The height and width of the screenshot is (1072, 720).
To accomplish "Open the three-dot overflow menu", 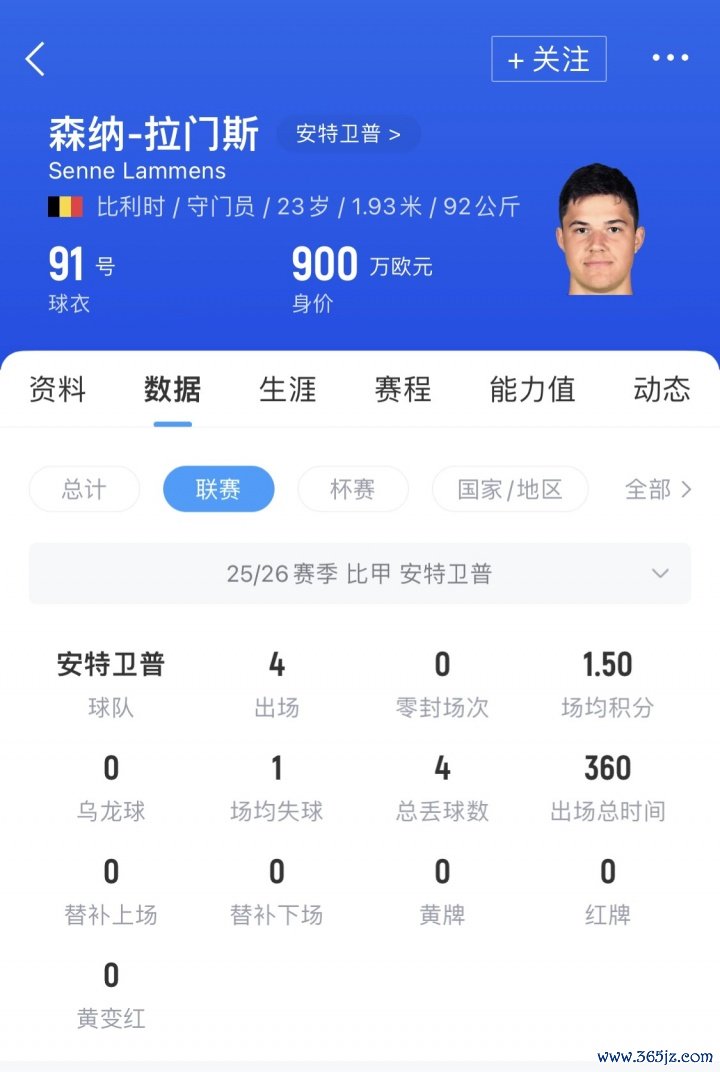I will (670, 59).
